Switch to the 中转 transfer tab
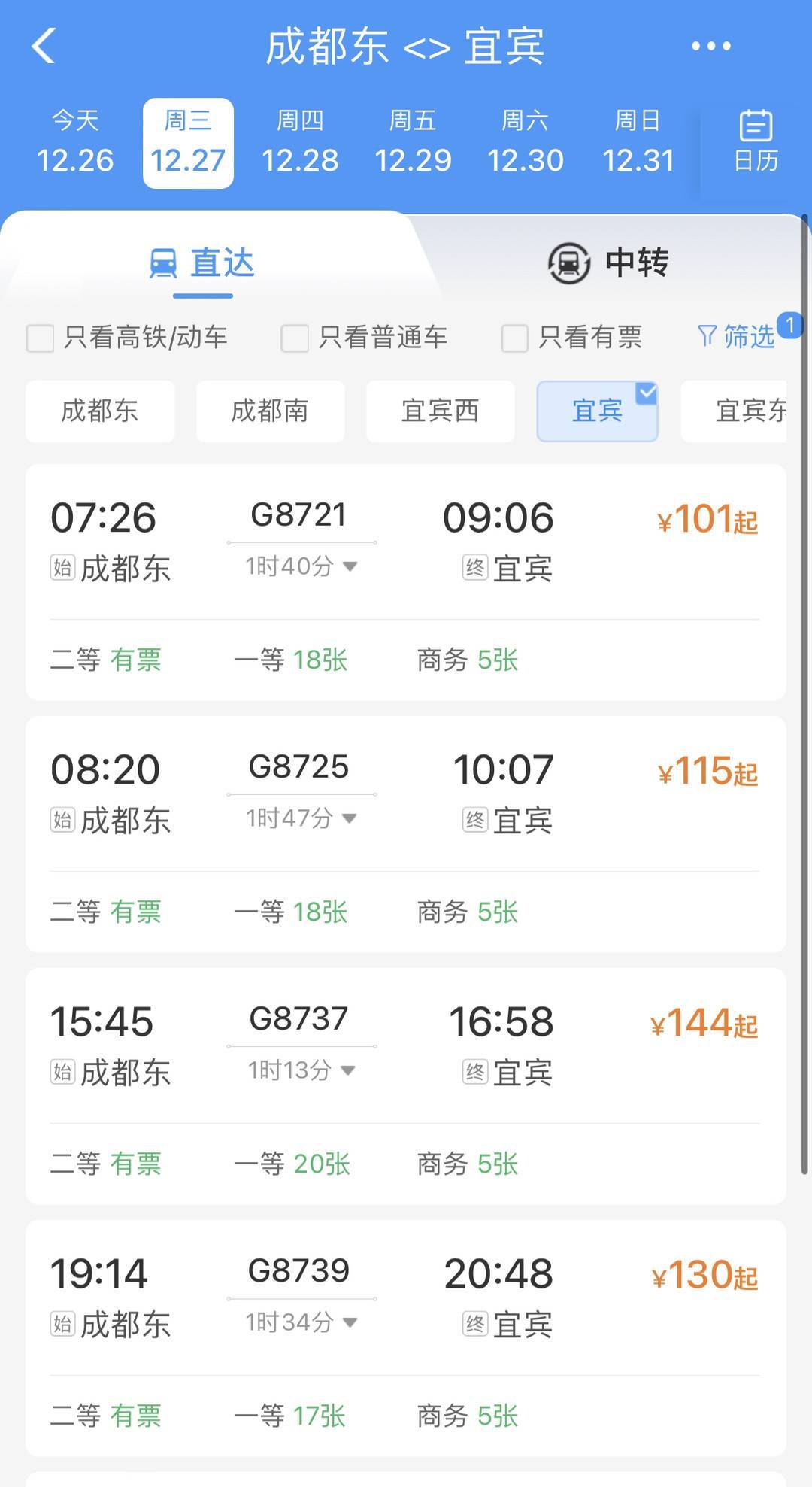Screen dimensions: 812x1487 click(x=608, y=263)
